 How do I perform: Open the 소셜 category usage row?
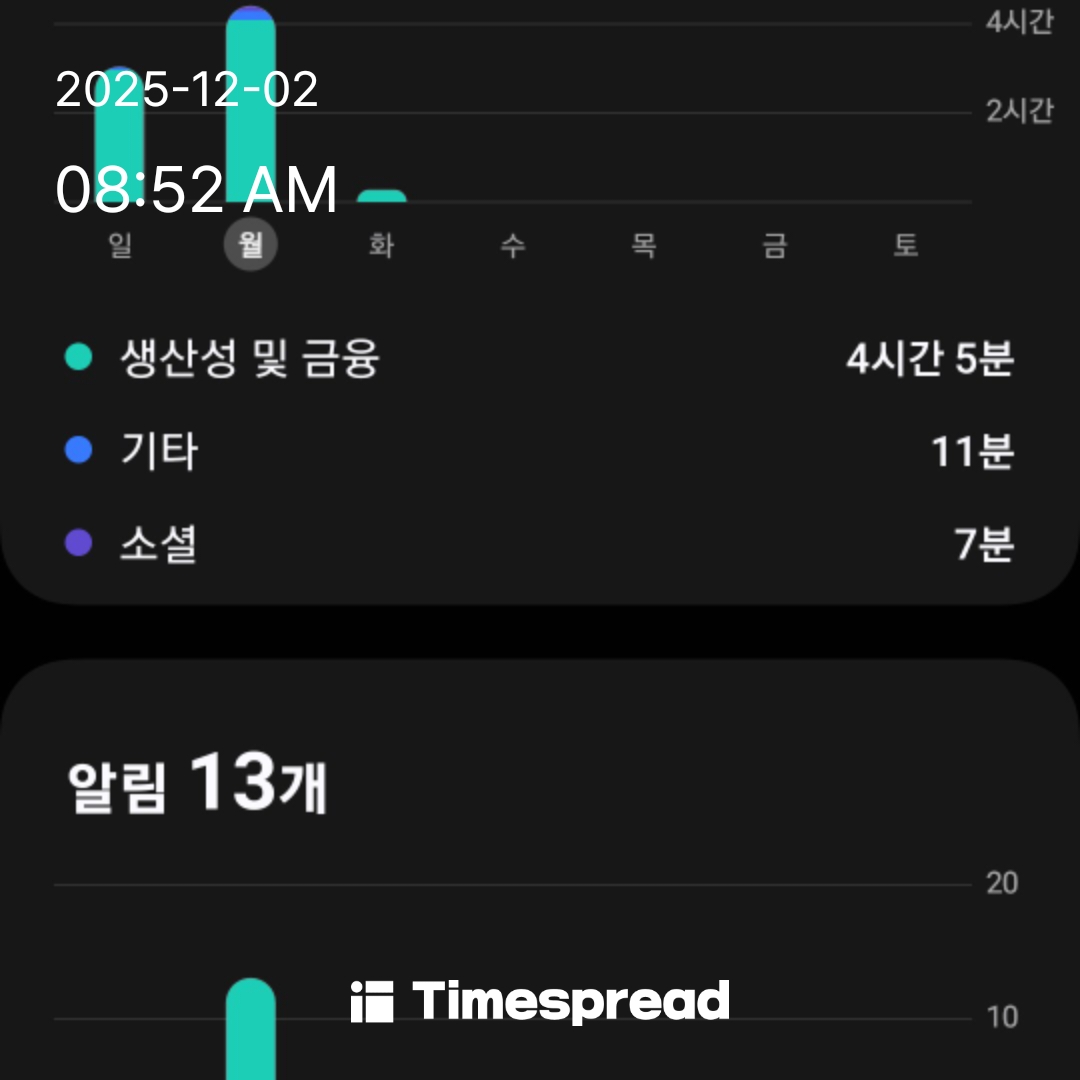click(540, 544)
